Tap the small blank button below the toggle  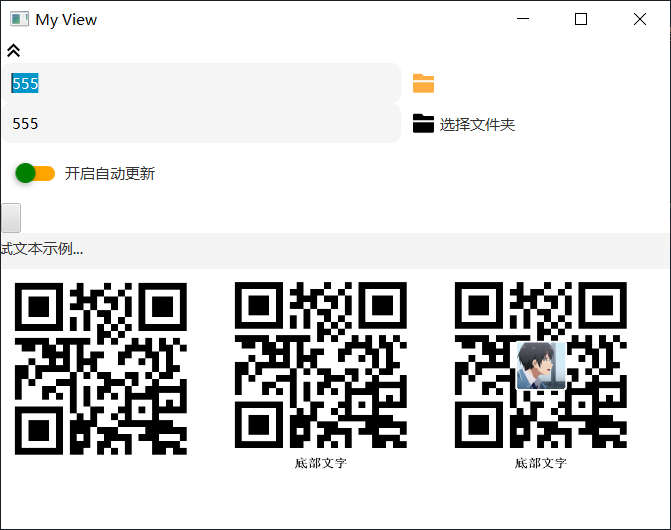(11, 217)
